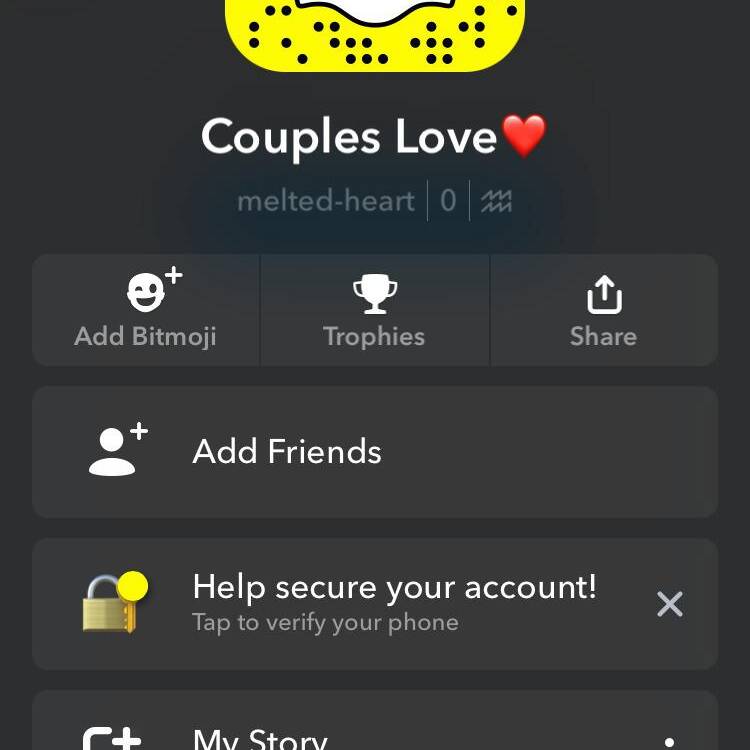The height and width of the screenshot is (750, 750).
Task: Dismiss the secure account banner
Action: click(x=669, y=603)
